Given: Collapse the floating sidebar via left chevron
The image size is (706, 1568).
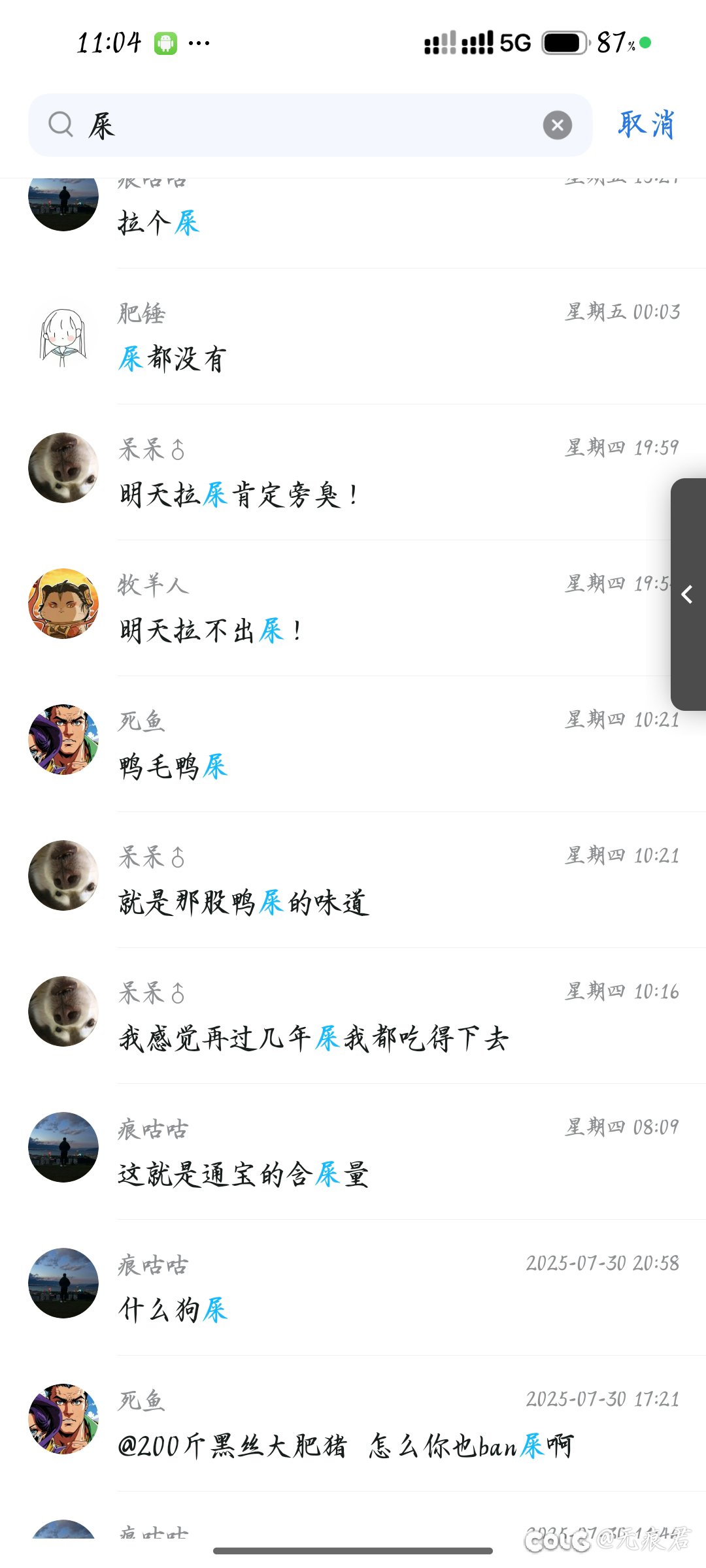Looking at the screenshot, I should [x=687, y=596].
